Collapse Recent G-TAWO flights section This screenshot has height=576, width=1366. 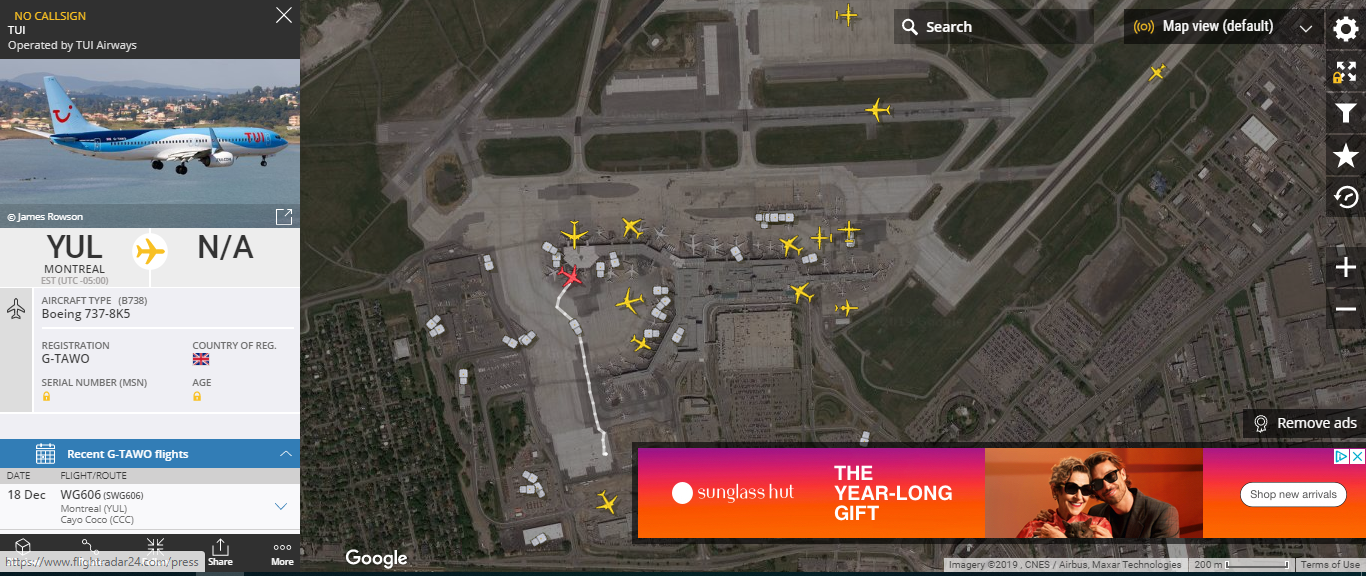pos(286,454)
